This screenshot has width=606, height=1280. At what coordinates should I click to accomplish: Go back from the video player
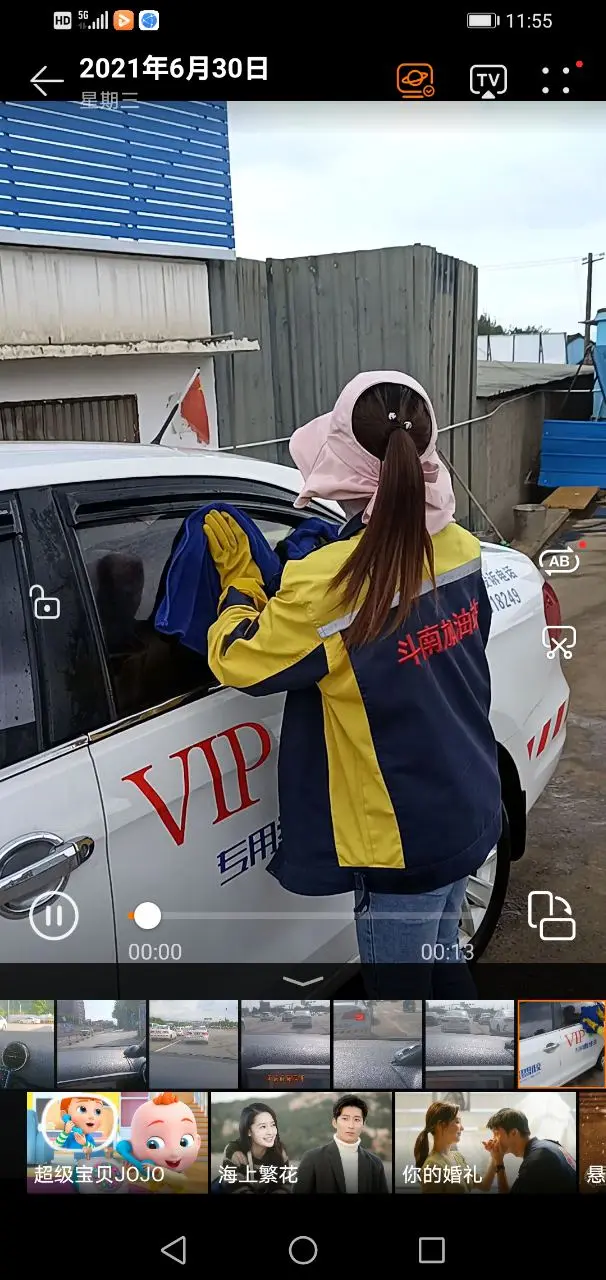46,81
